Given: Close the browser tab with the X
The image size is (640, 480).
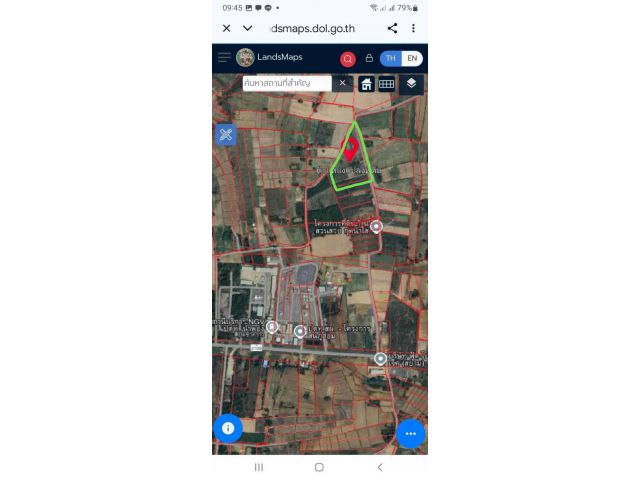Looking at the screenshot, I should click(227, 29).
